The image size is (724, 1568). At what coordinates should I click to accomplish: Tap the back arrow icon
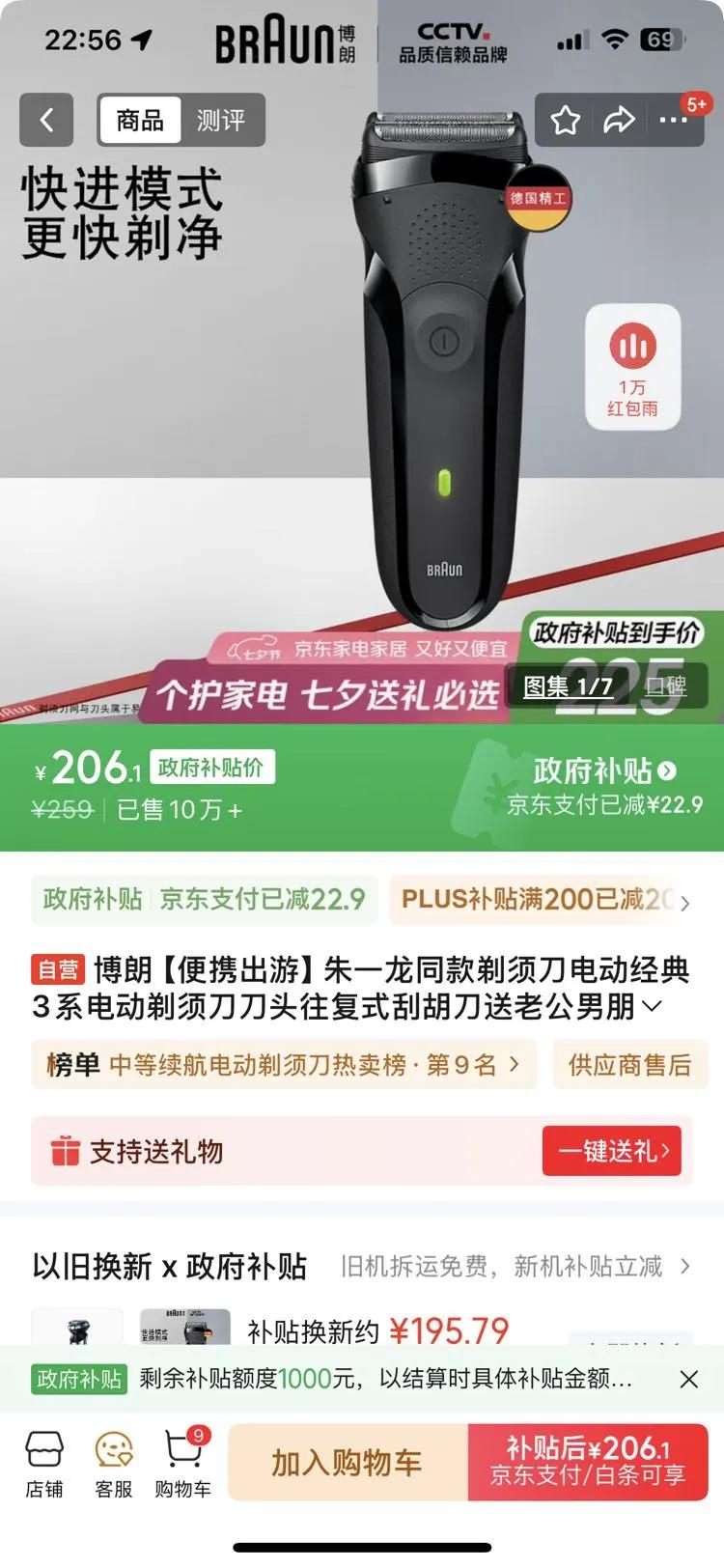pos(47,120)
